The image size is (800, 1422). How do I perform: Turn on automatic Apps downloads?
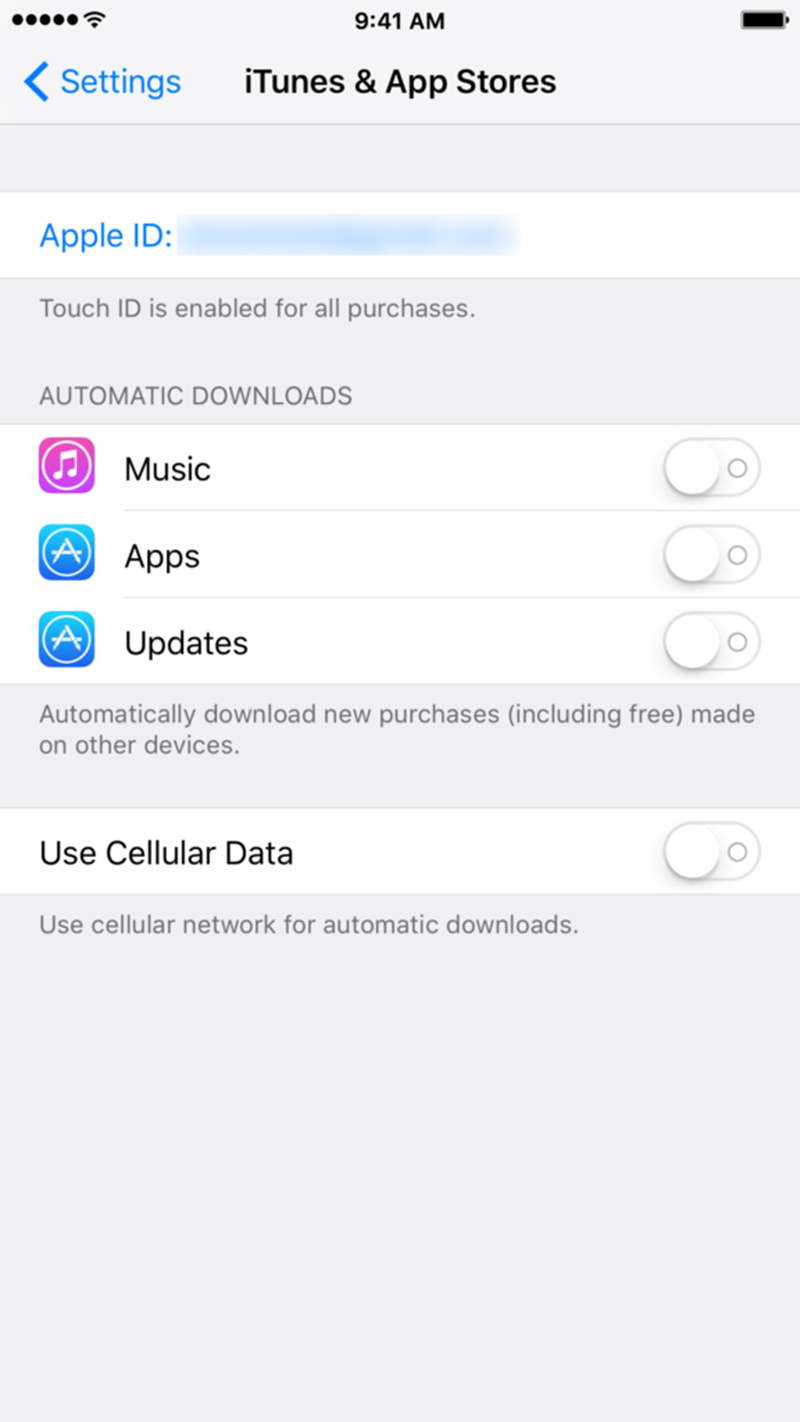711,555
